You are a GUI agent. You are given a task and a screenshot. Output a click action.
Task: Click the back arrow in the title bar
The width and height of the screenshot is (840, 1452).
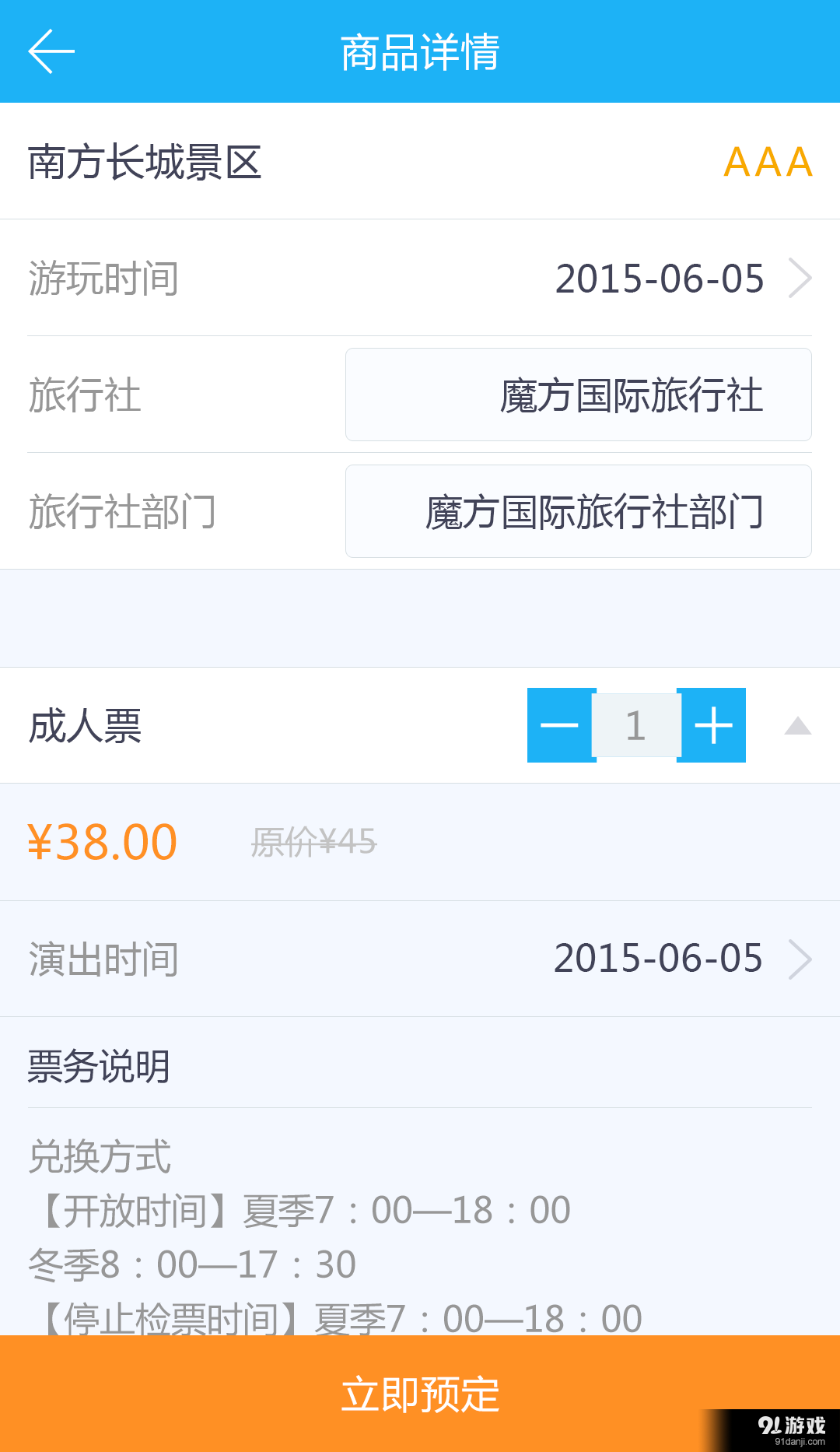50,51
